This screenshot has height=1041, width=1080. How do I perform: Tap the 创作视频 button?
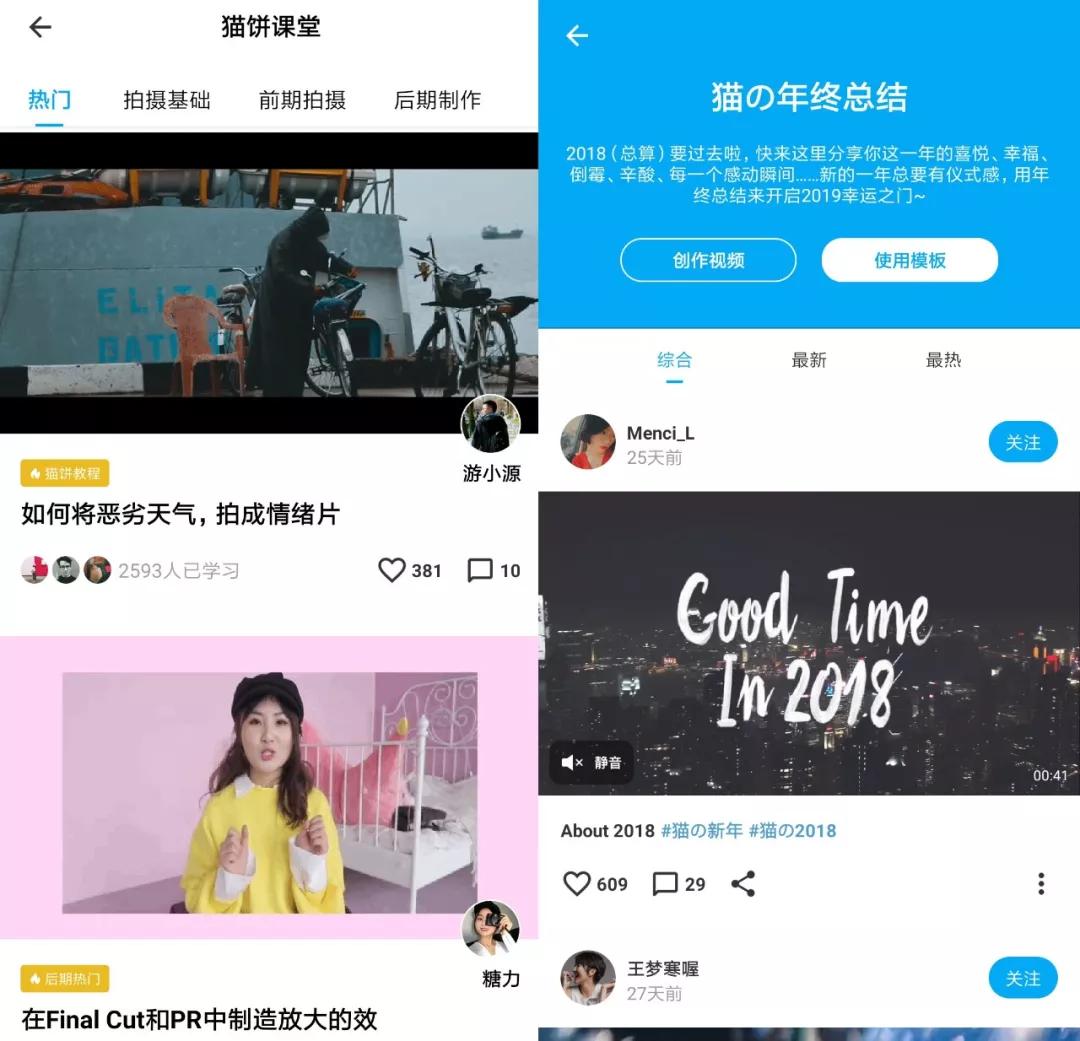coord(708,260)
